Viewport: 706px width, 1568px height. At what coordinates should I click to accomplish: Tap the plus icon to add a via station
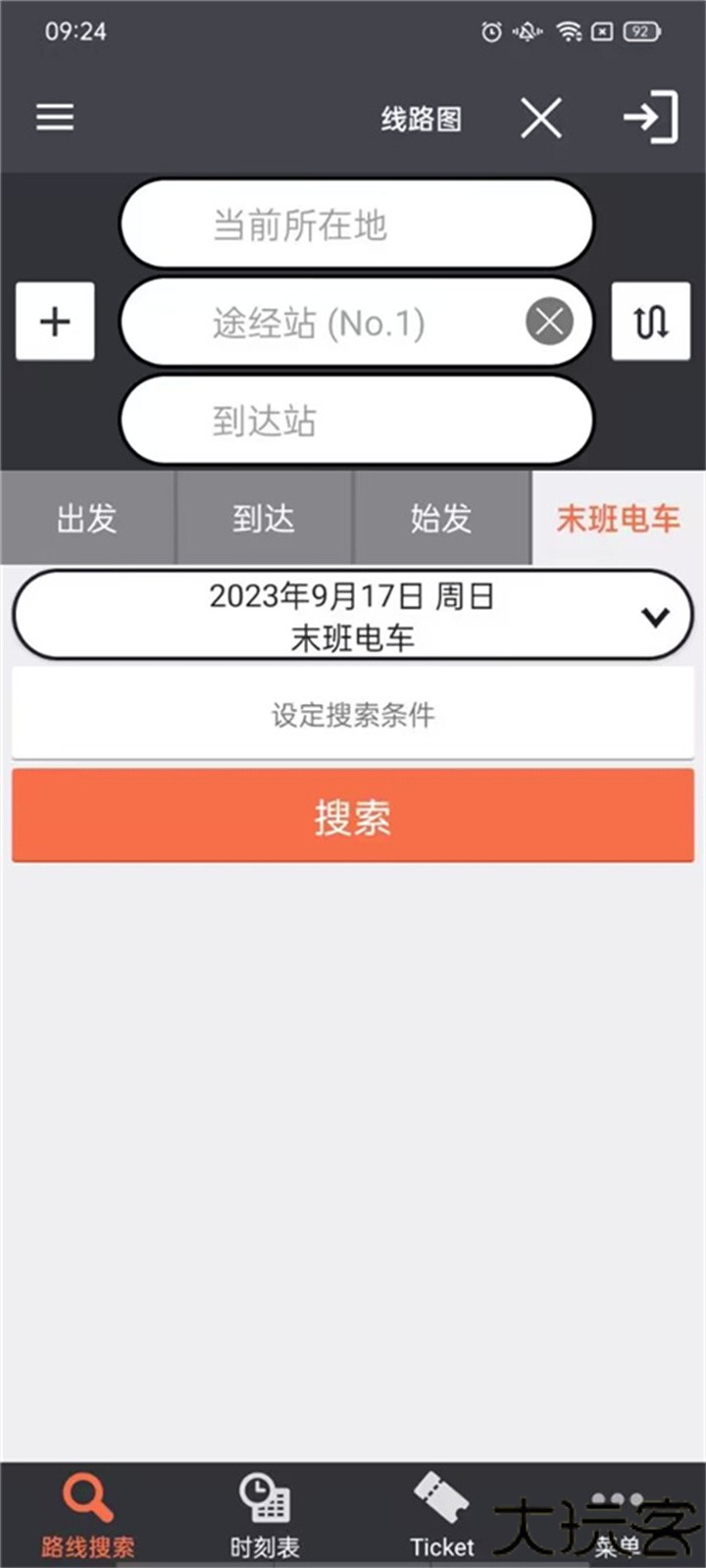54,322
